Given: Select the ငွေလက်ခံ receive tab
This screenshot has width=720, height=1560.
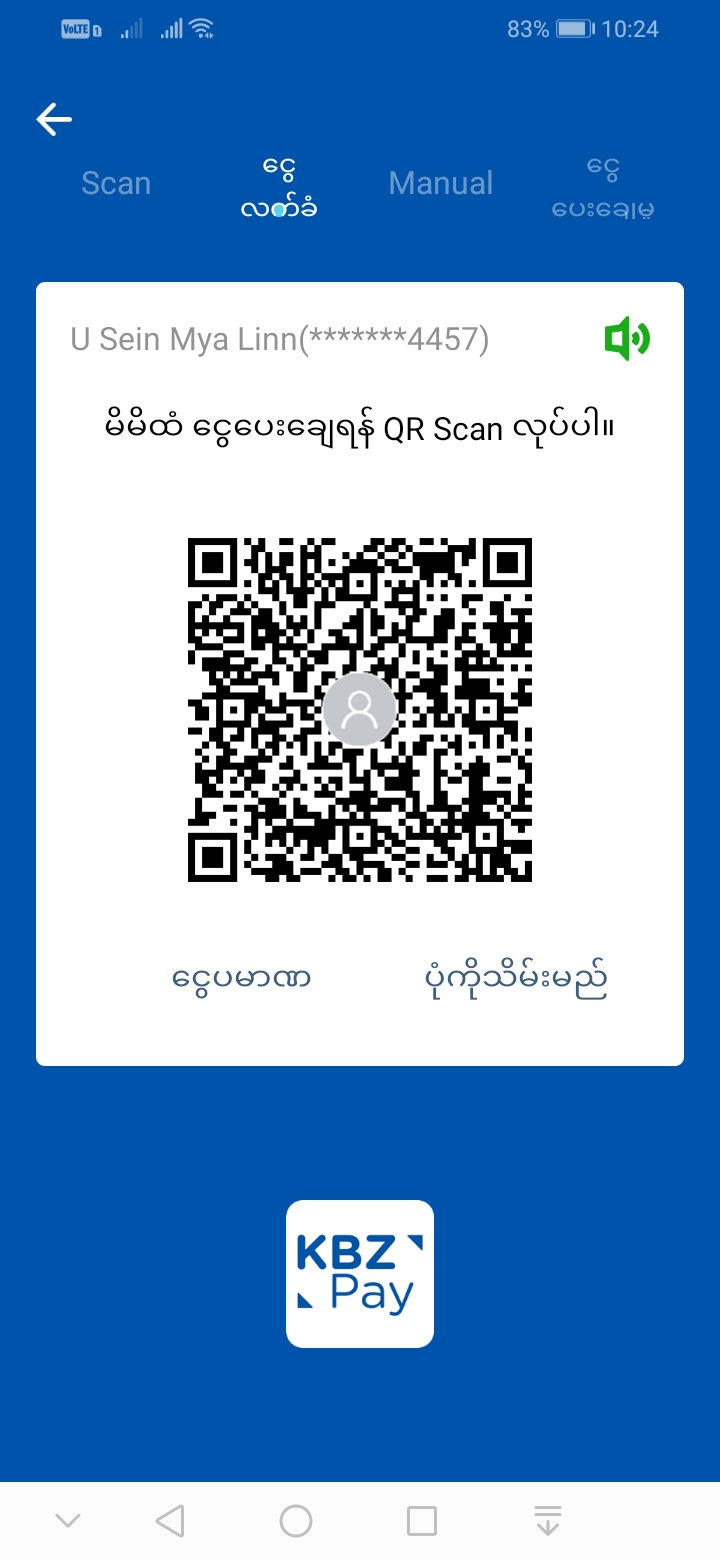Looking at the screenshot, I should [279, 187].
